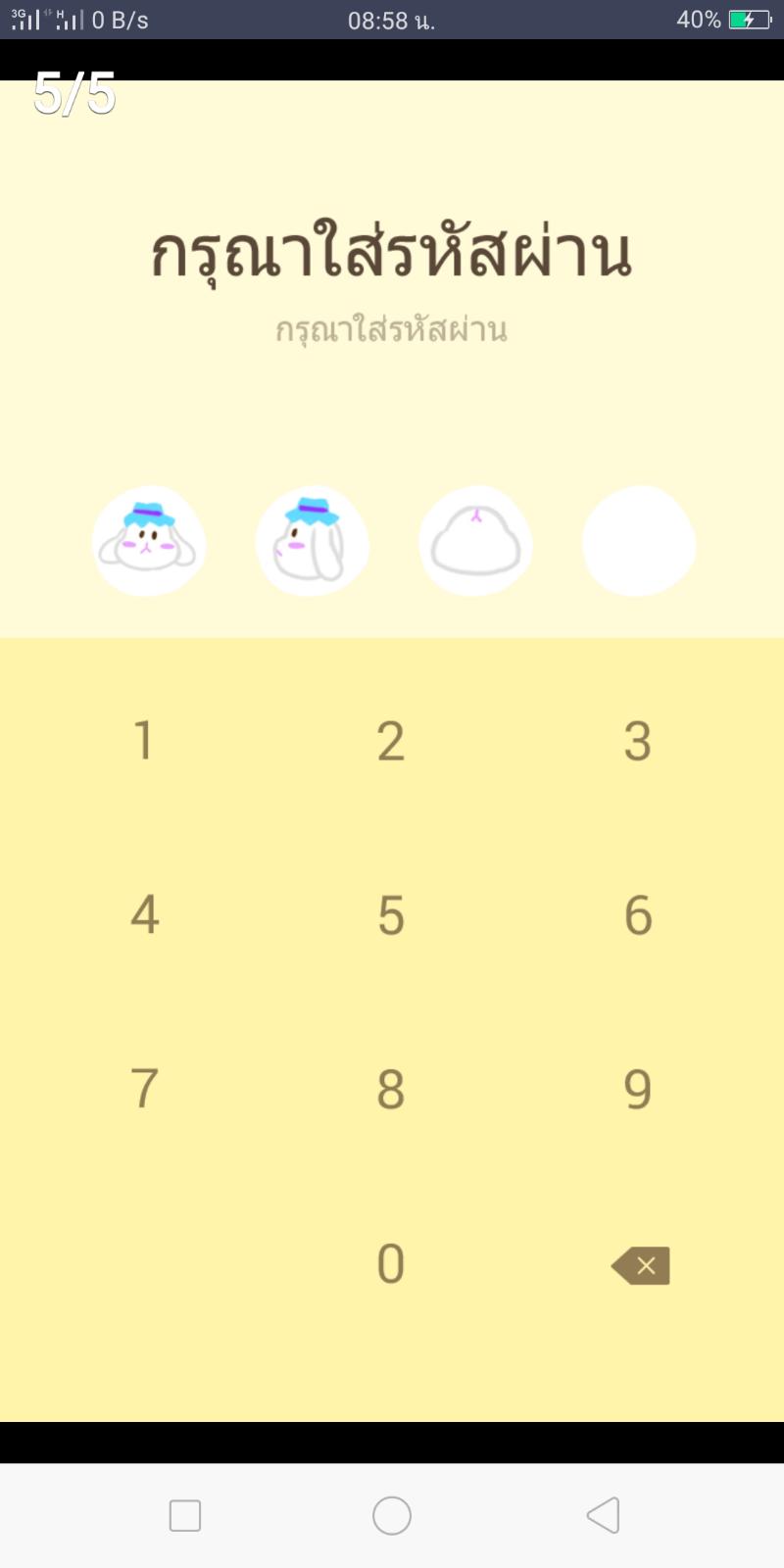The height and width of the screenshot is (1568, 784).
Task: Enter digit 7 on the keypad
Action: pos(144,1089)
